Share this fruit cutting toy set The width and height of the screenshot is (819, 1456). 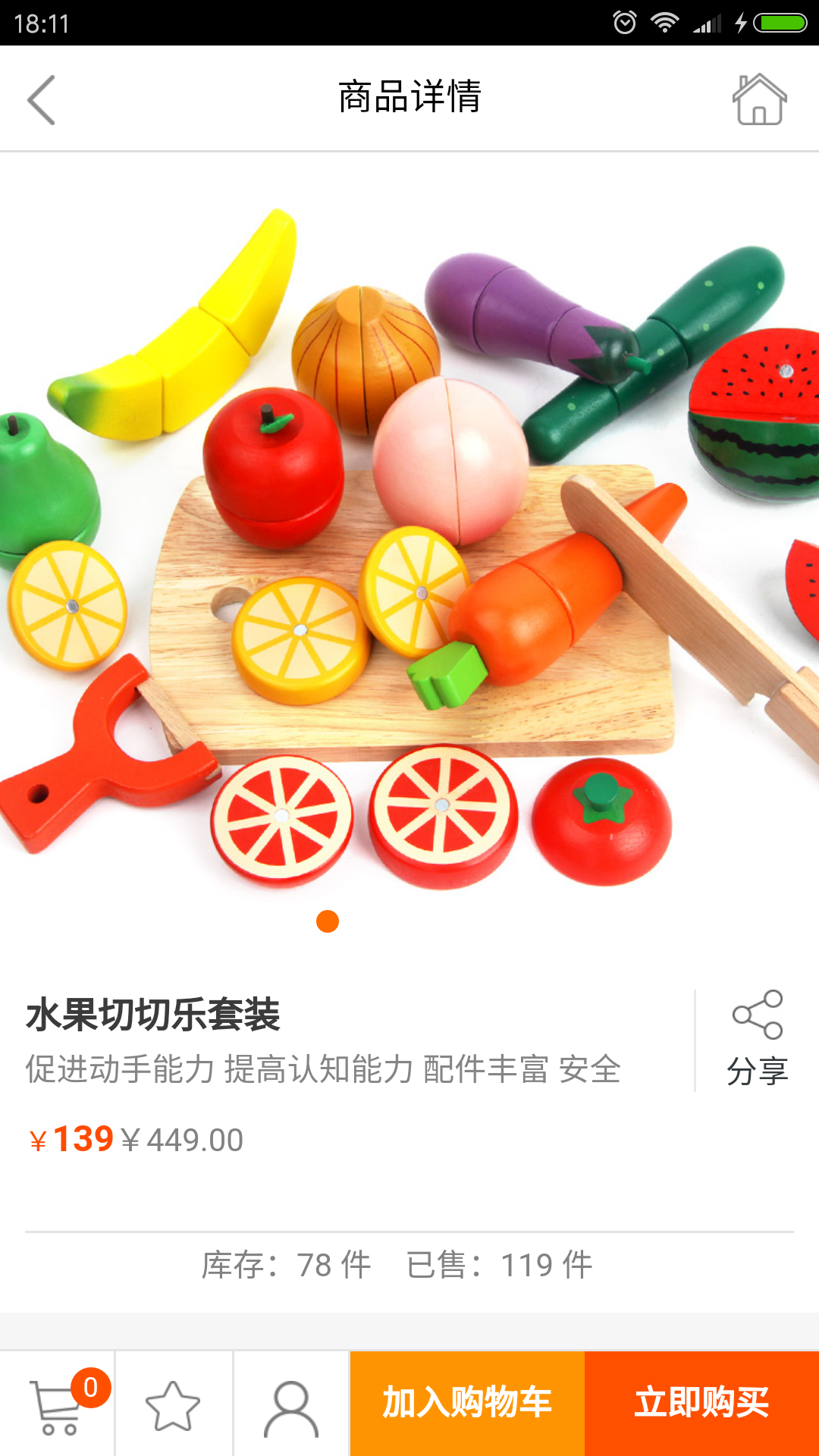[757, 1039]
